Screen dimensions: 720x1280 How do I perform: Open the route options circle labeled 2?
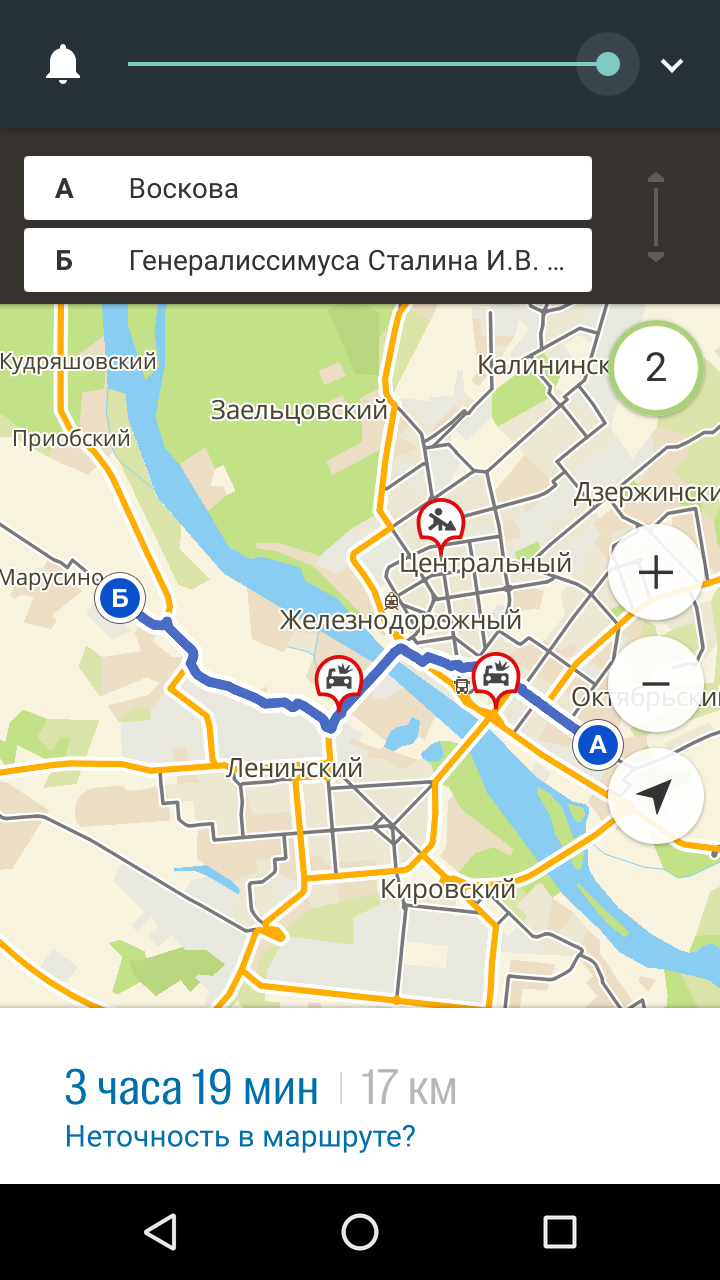click(x=655, y=368)
